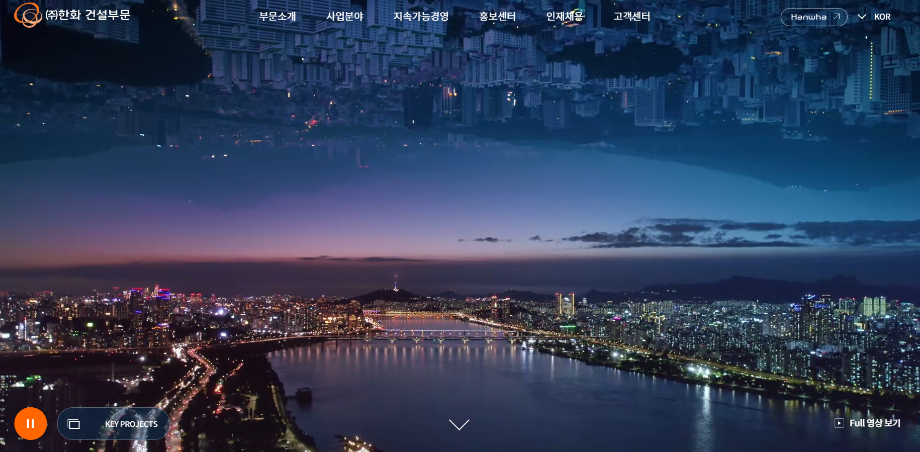Go to the 한화 건설부문 home page

[72, 16]
